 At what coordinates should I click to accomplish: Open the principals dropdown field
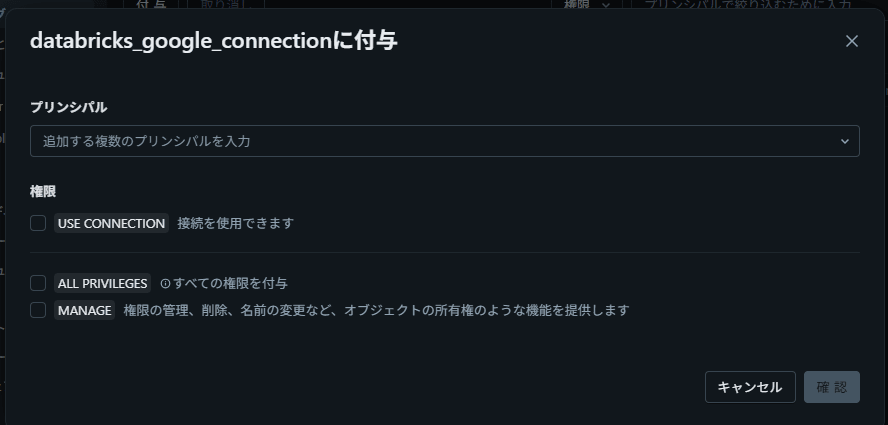pyautogui.click(x=444, y=141)
